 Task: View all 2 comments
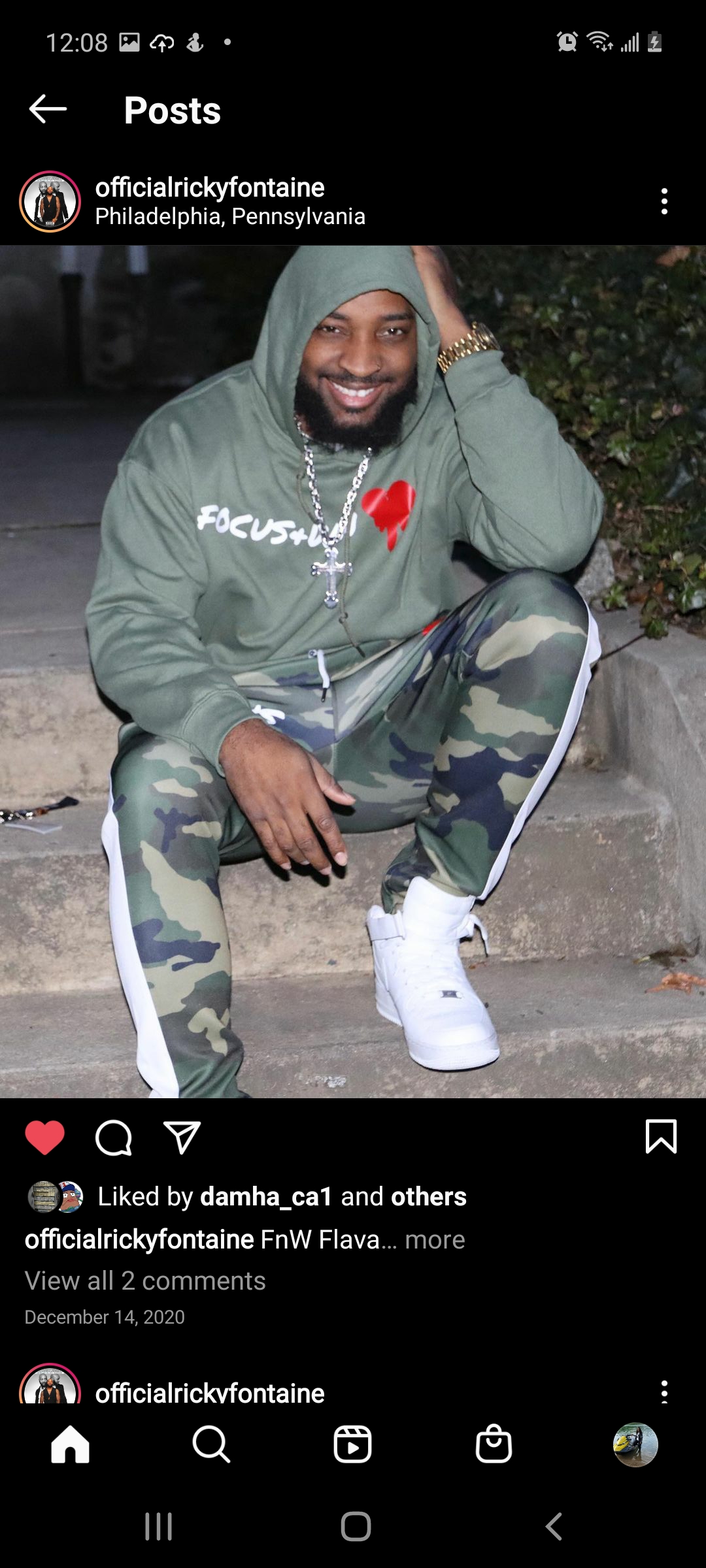[145, 1281]
